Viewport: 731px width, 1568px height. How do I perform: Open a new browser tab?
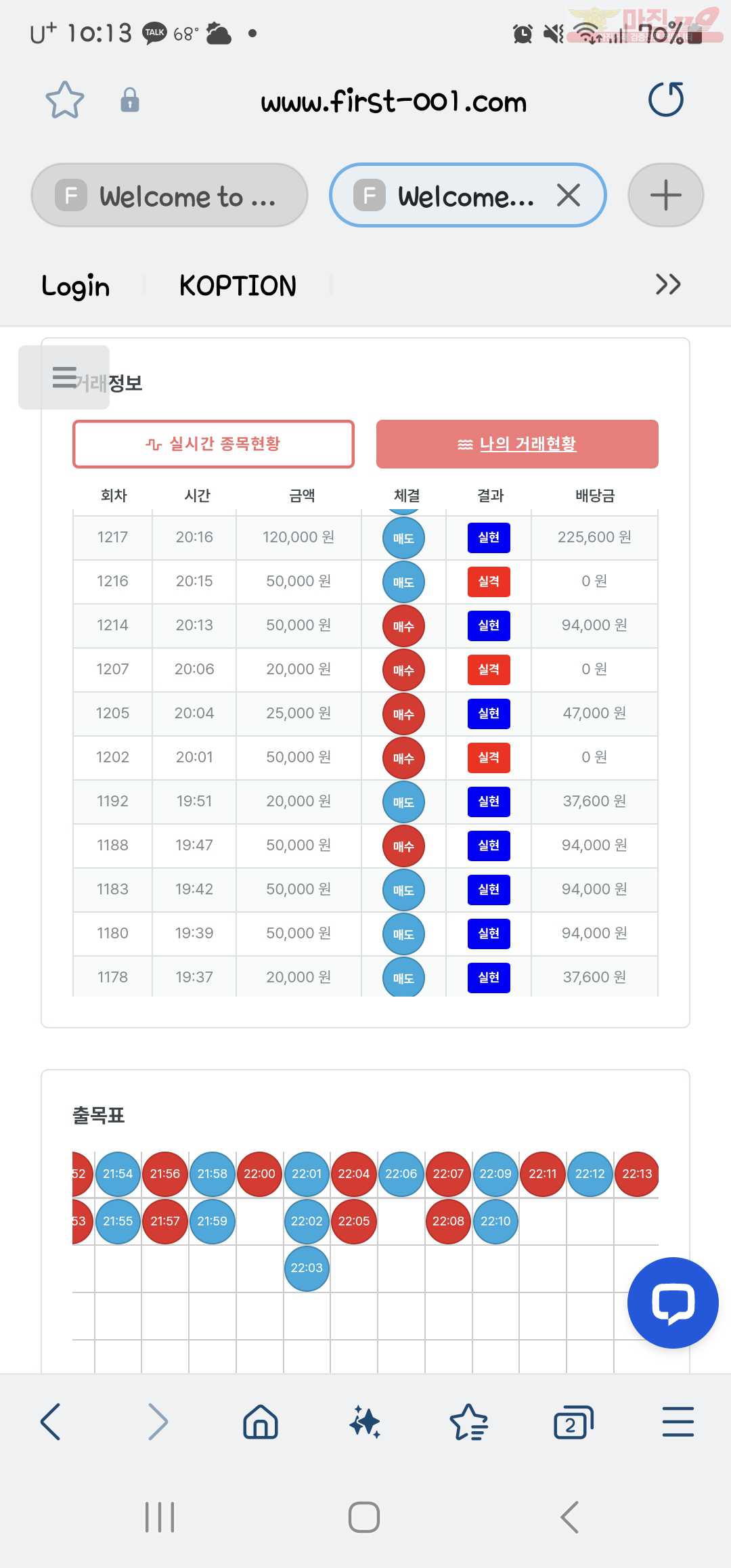tap(666, 195)
